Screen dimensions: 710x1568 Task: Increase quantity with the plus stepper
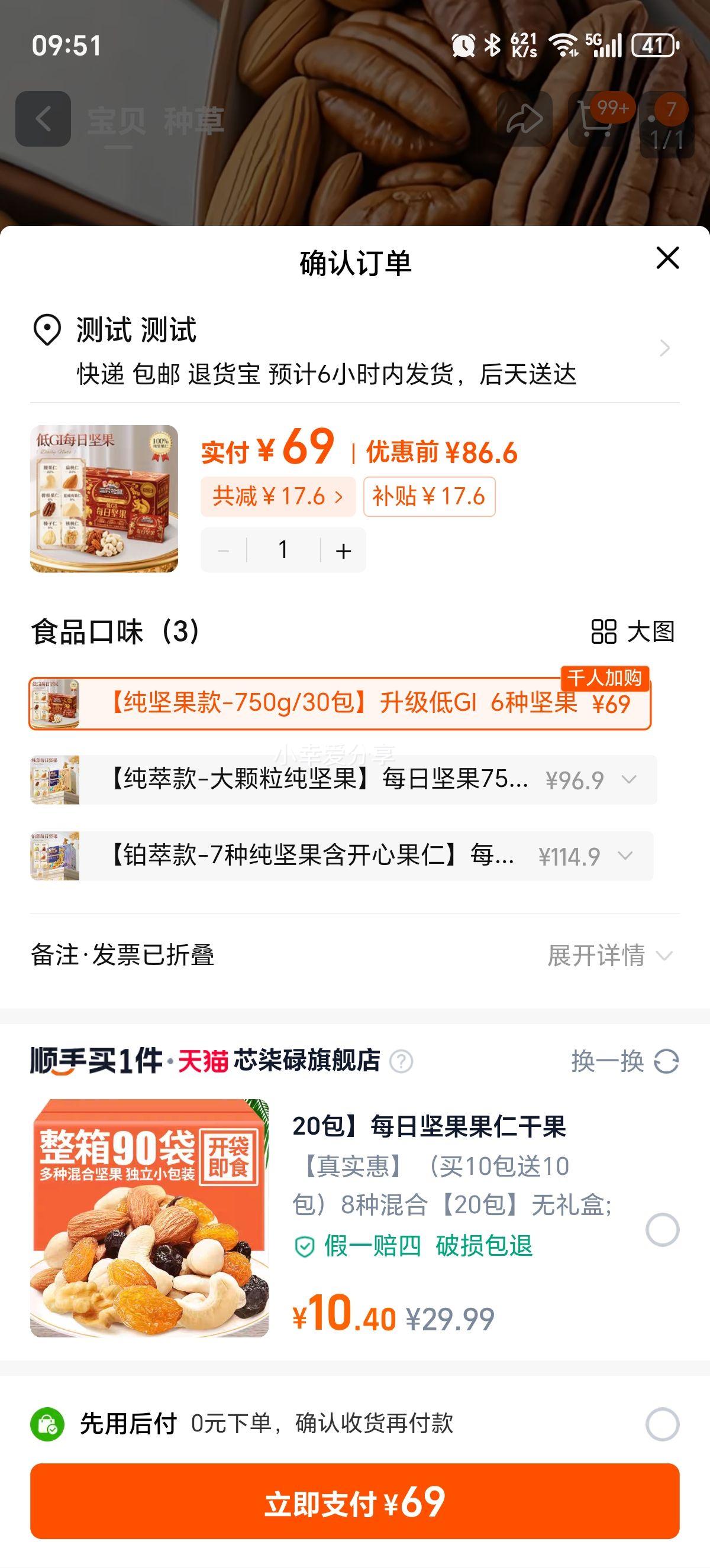pos(342,550)
